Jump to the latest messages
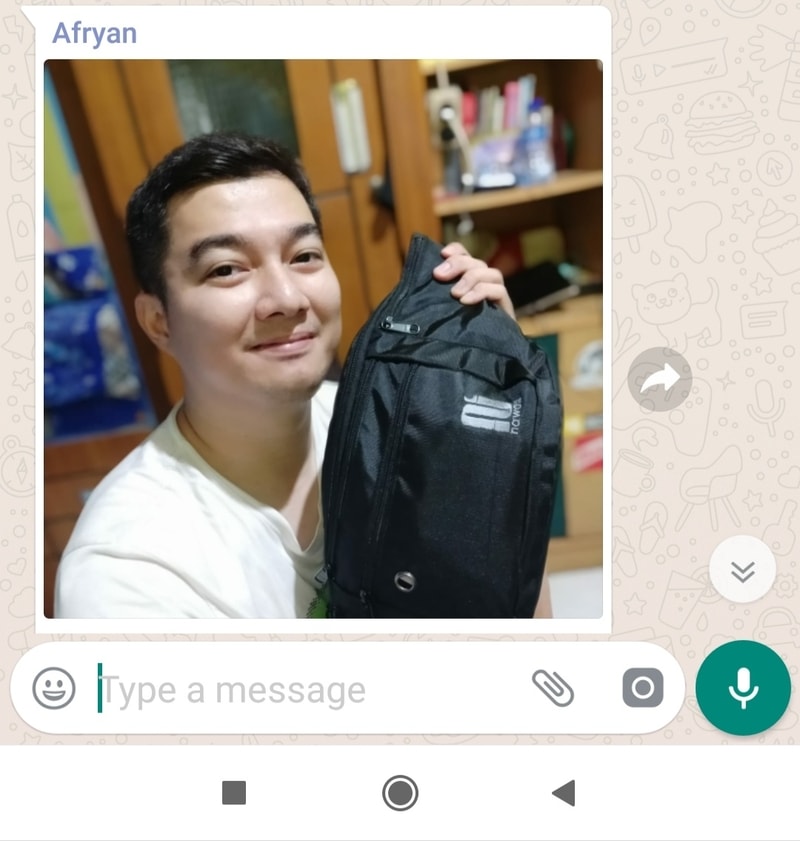This screenshot has height=841, width=800. 742,570
